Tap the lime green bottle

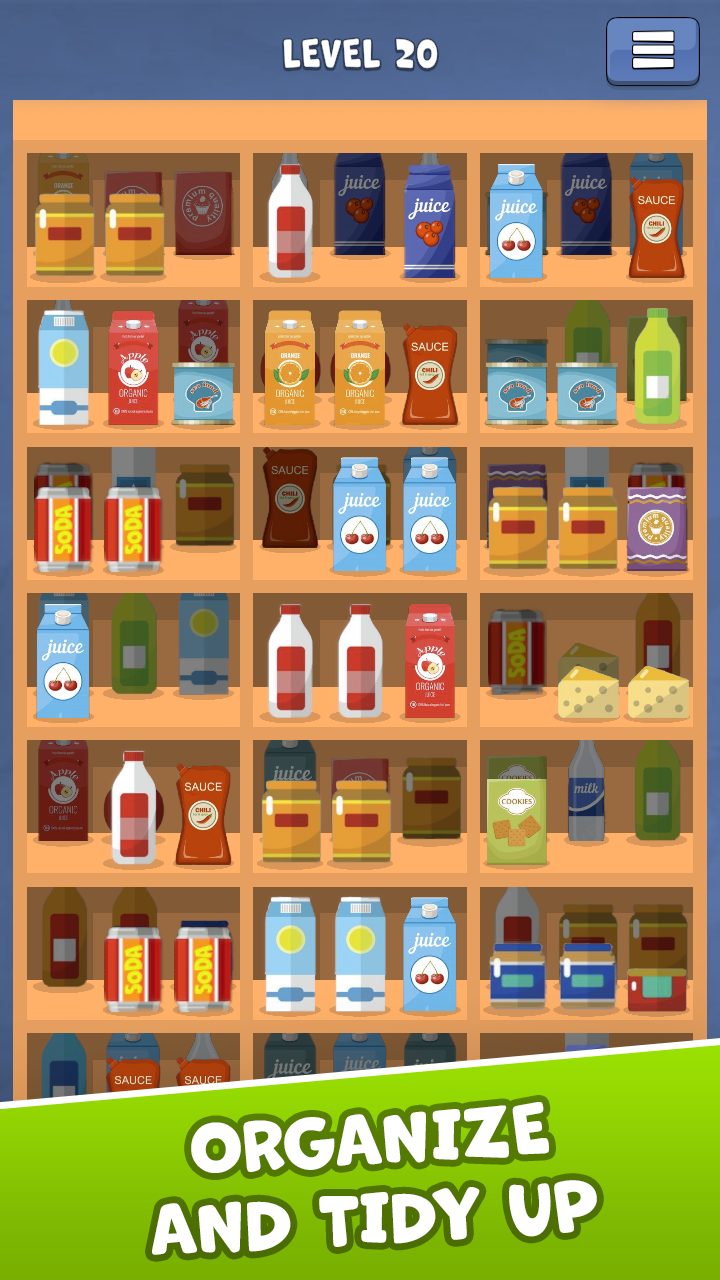(657, 367)
